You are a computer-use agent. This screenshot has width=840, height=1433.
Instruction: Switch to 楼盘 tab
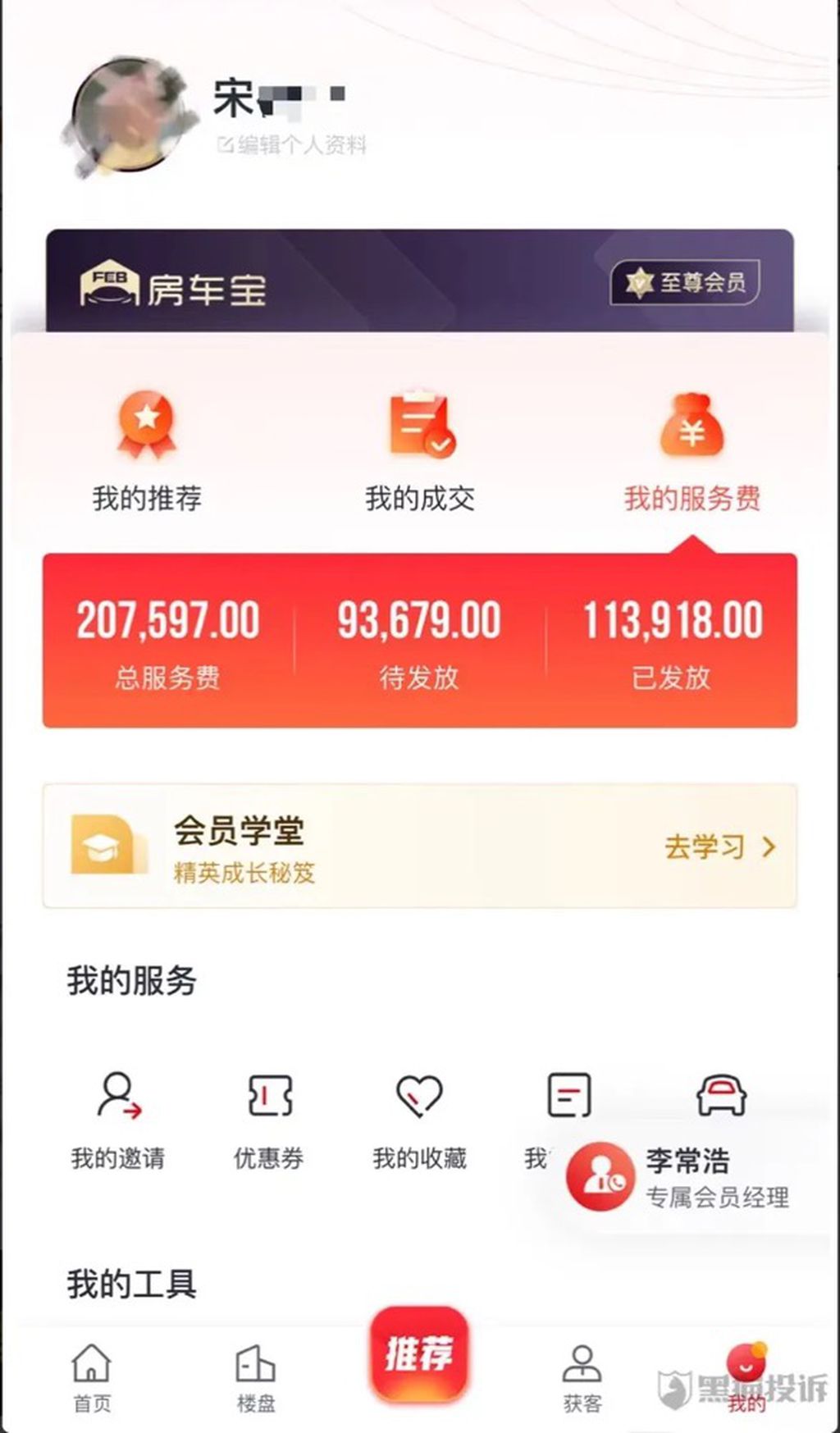pos(256,1378)
